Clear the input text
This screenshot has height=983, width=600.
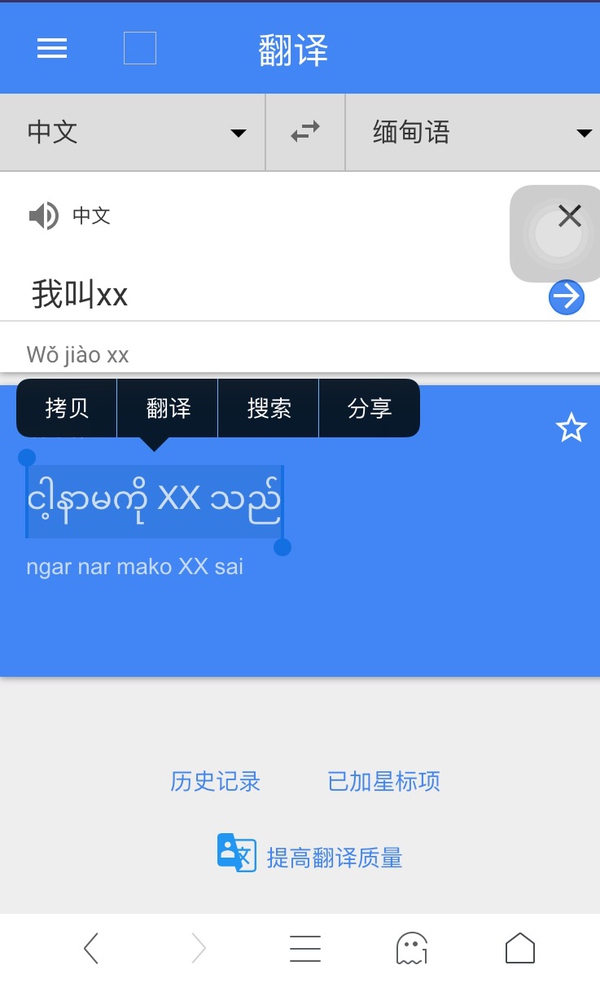569,216
